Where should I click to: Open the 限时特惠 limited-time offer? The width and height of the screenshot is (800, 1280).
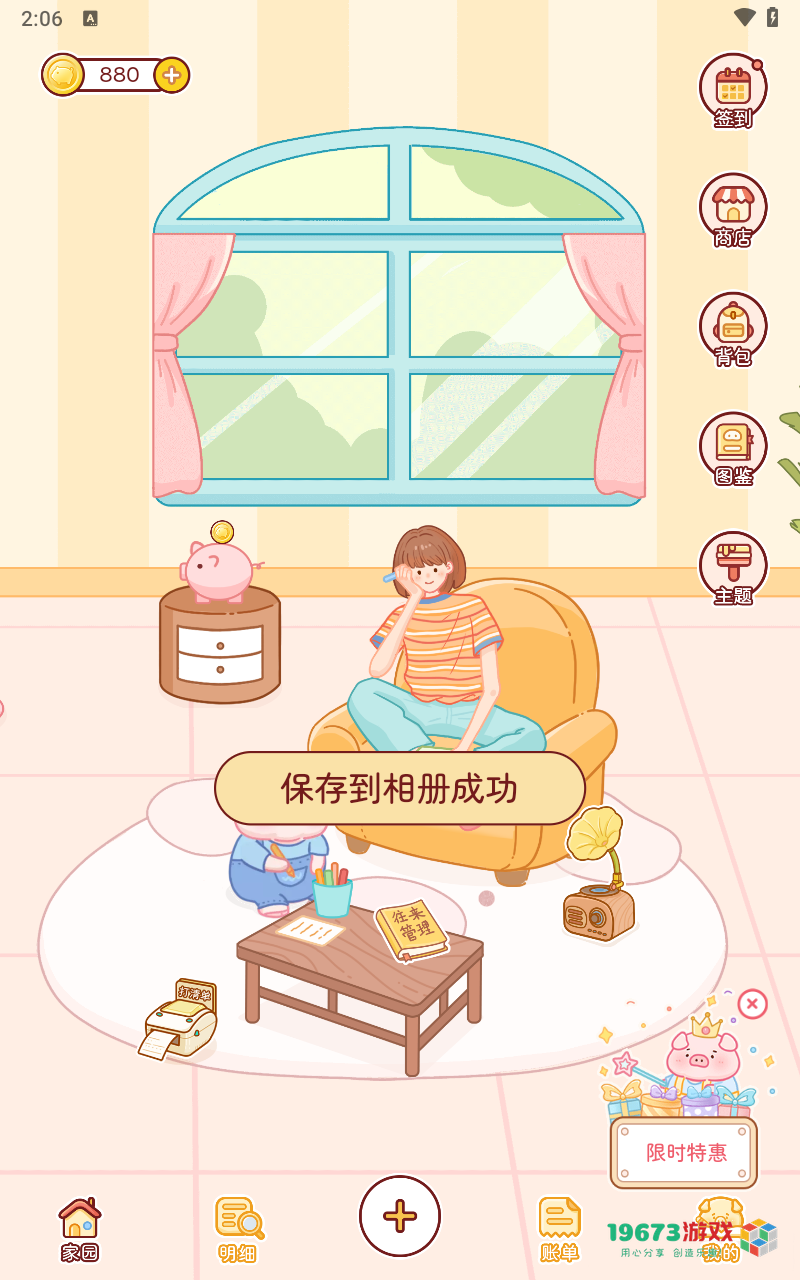(685, 1152)
